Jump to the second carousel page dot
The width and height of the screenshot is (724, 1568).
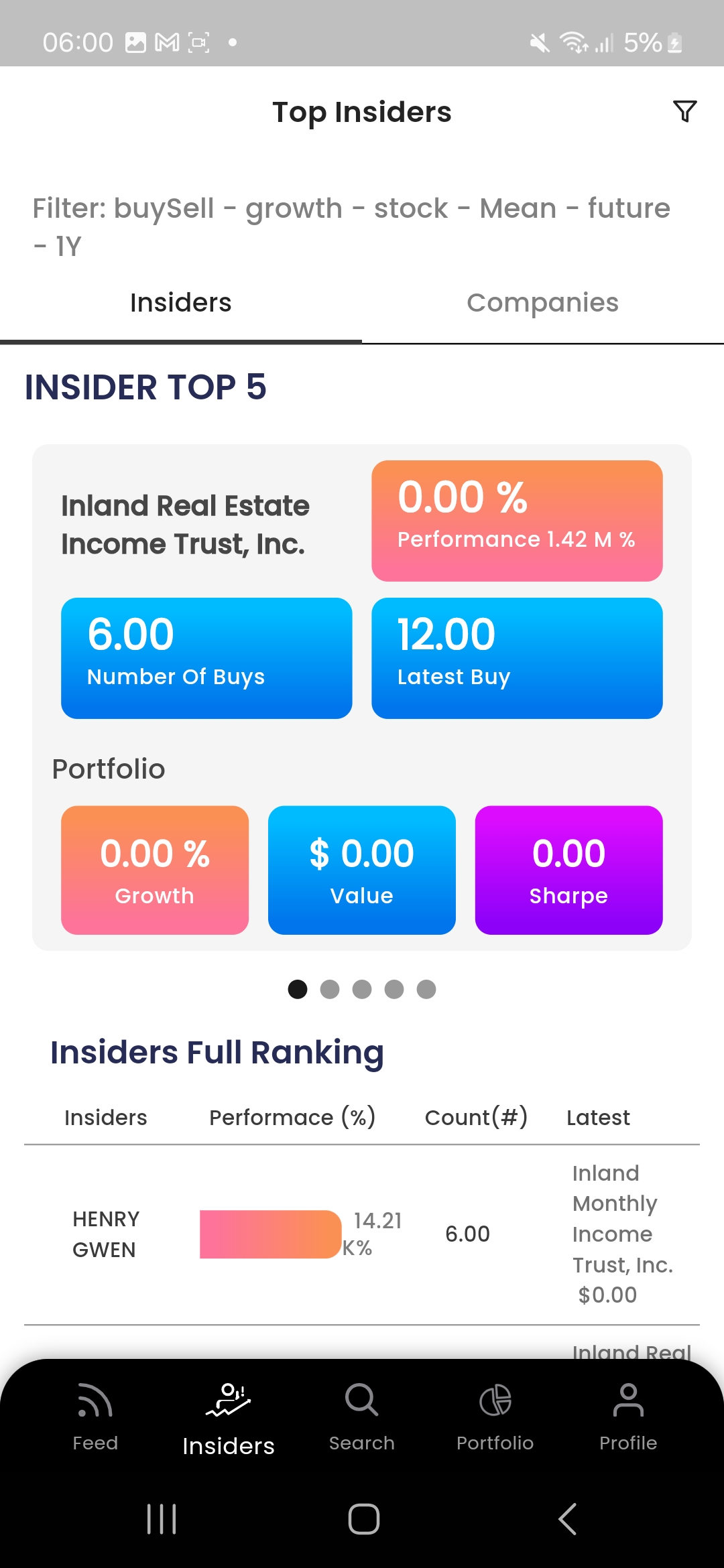(x=330, y=989)
